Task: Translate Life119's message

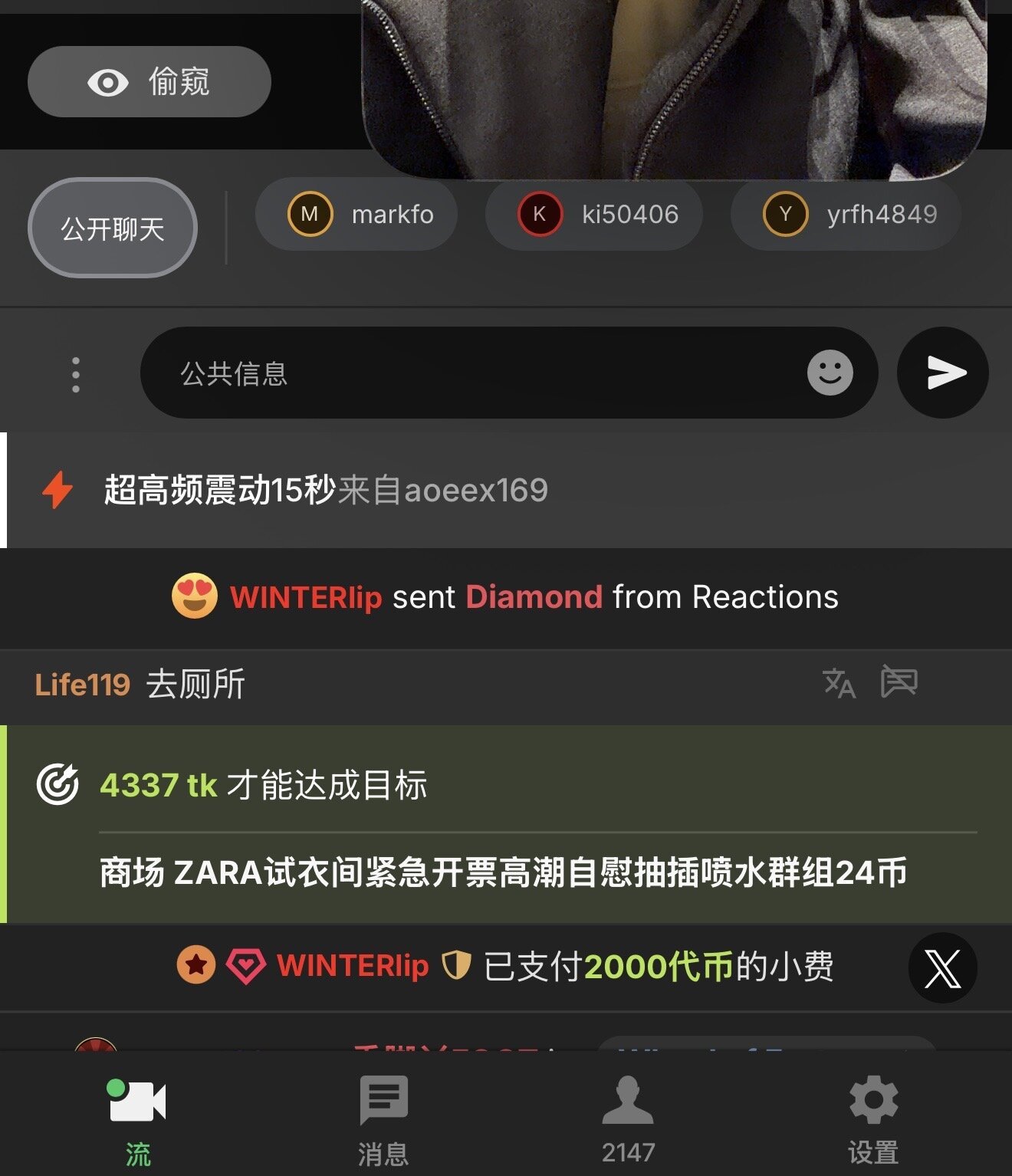Action: [839, 682]
